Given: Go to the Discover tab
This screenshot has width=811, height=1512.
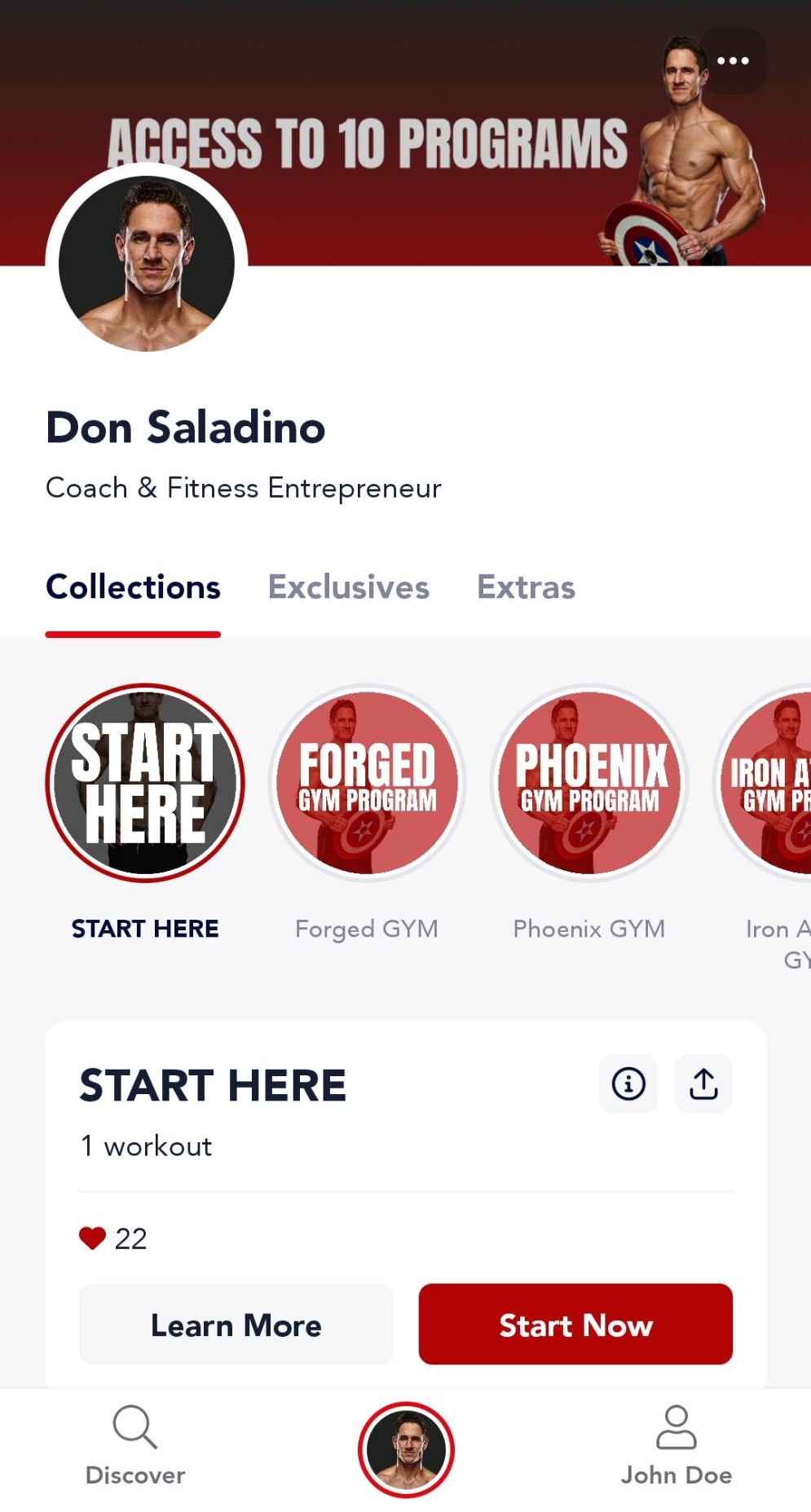Looking at the screenshot, I should pyautogui.click(x=135, y=1445).
